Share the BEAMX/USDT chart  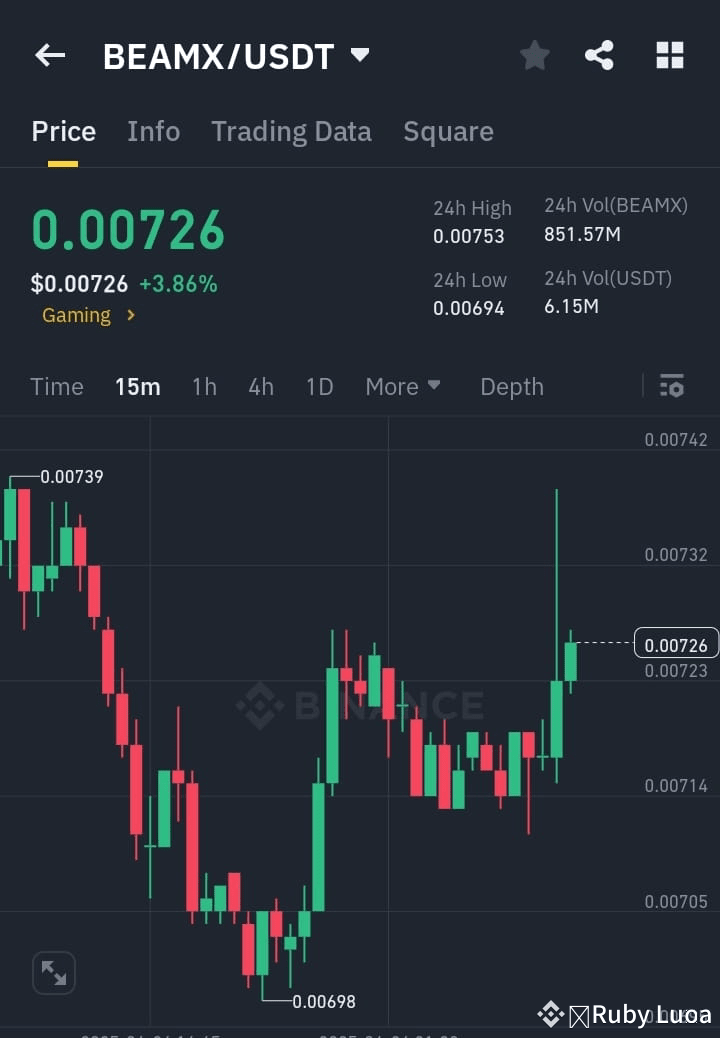click(x=599, y=55)
